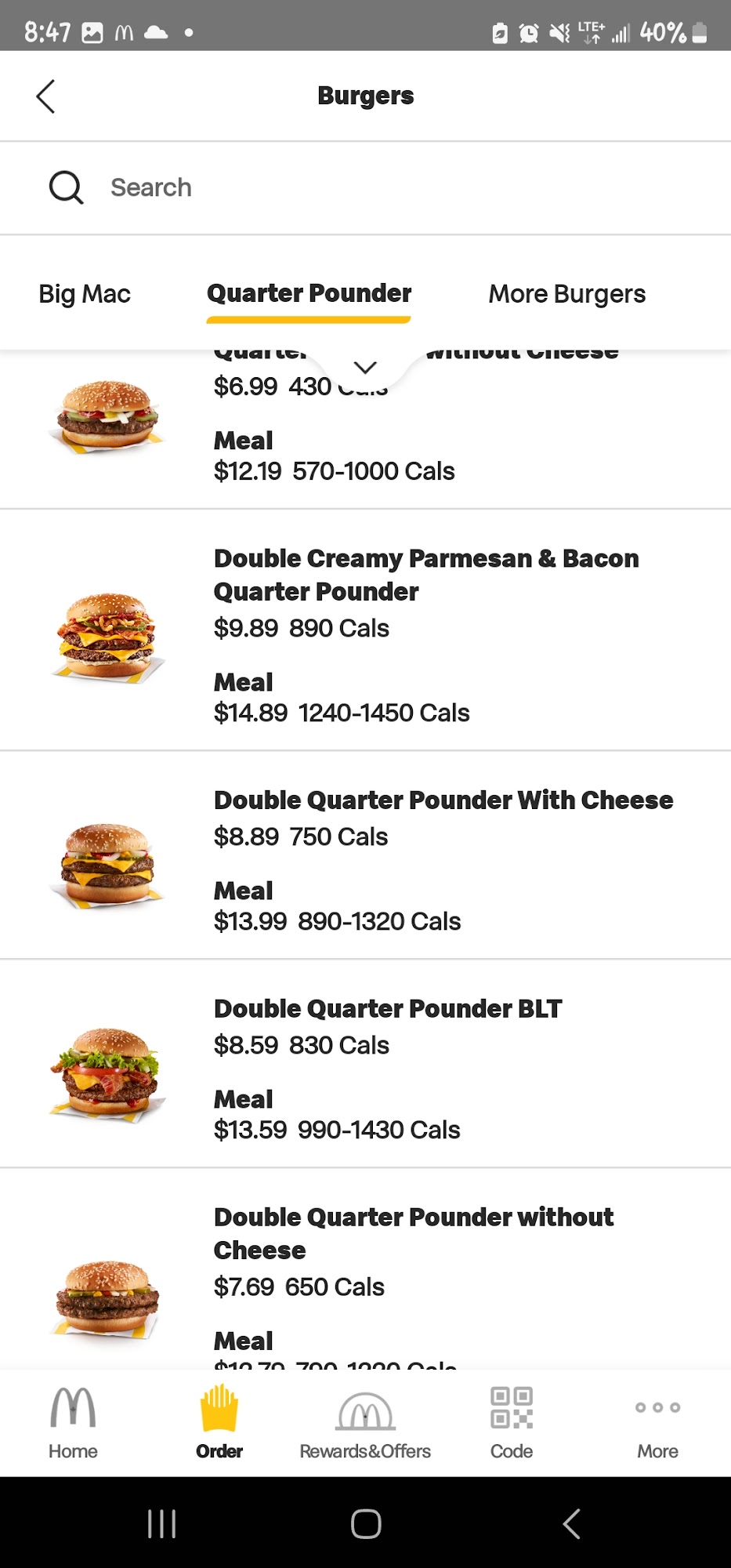This screenshot has width=731, height=1568.
Task: Switch to the More Burgers tab
Action: pyautogui.click(x=566, y=294)
